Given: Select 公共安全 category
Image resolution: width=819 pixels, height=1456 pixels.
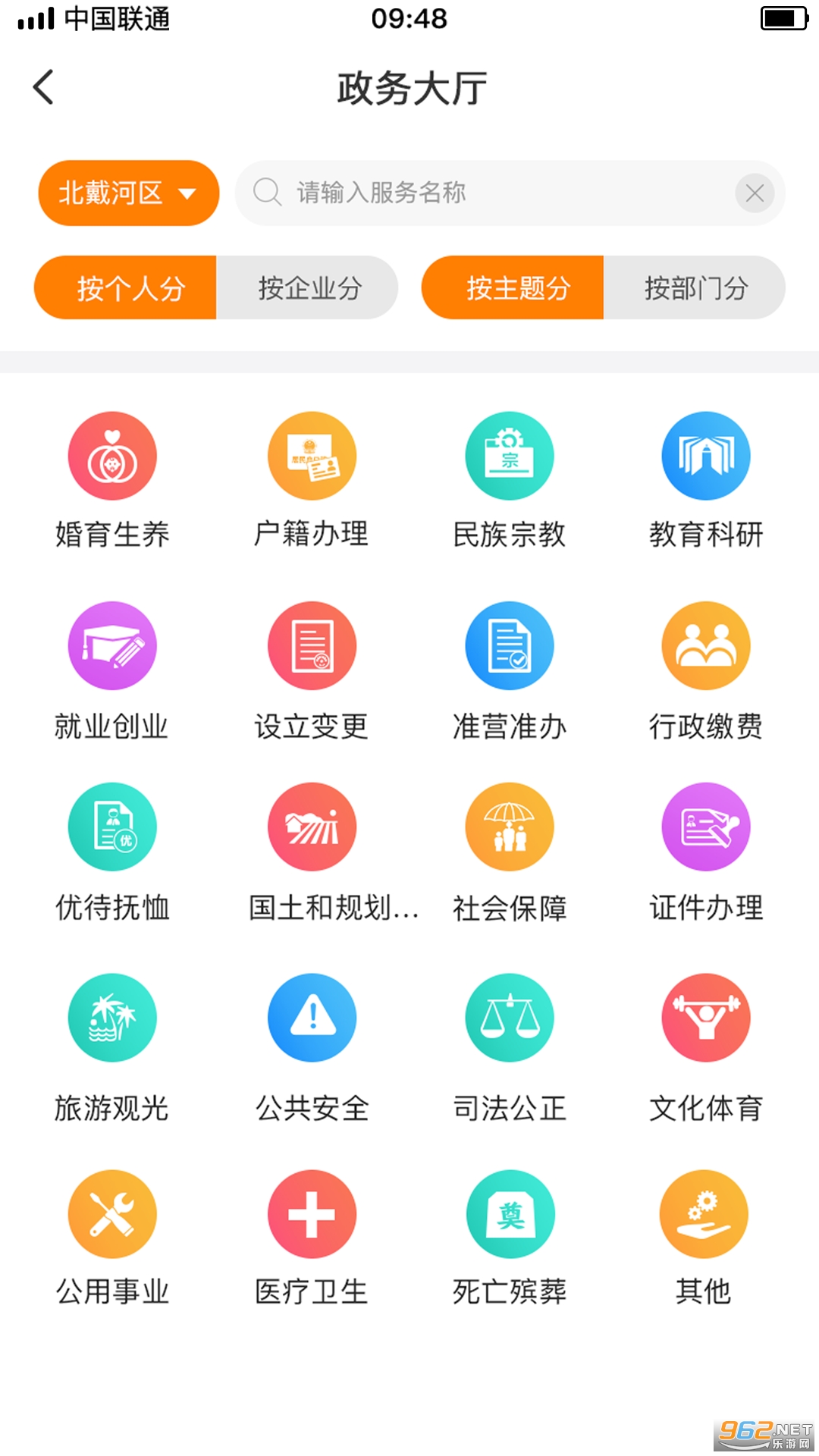Looking at the screenshot, I should click(312, 1018).
